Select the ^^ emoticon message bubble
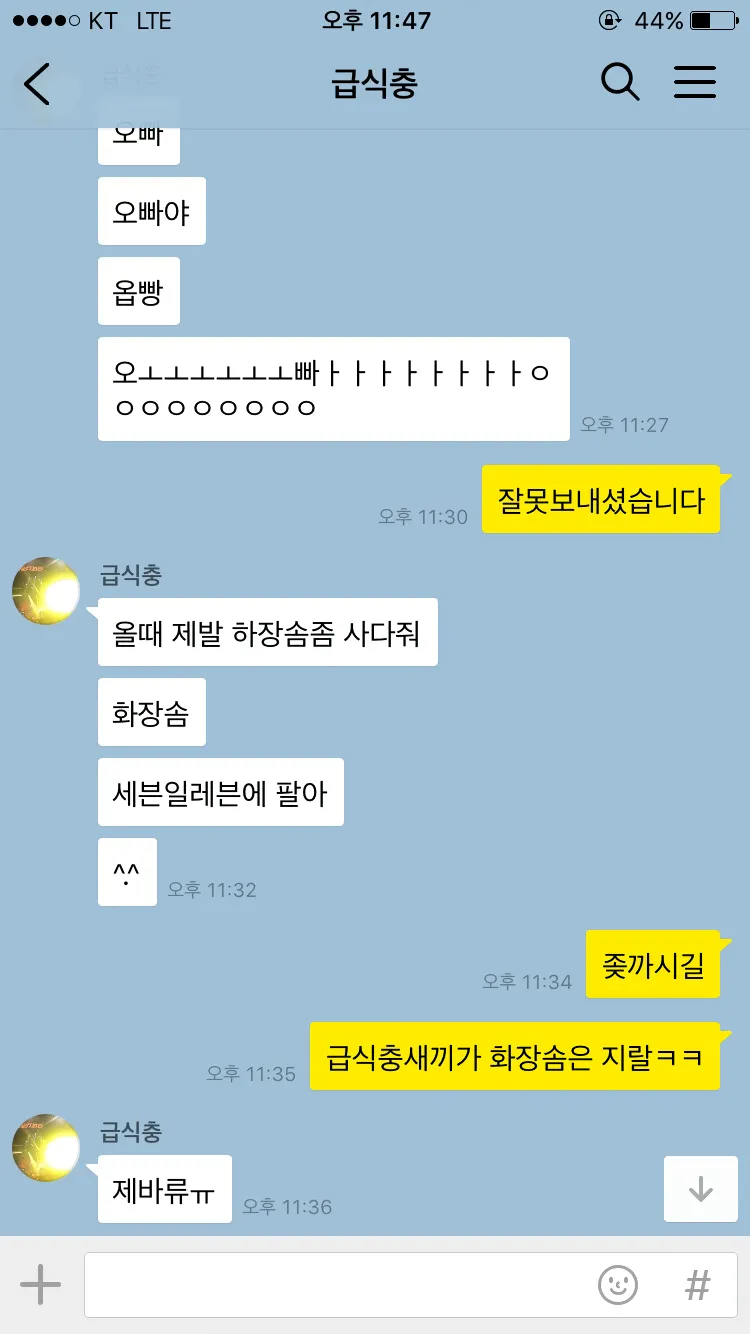Screen dimensions: 750x1334 [127, 871]
